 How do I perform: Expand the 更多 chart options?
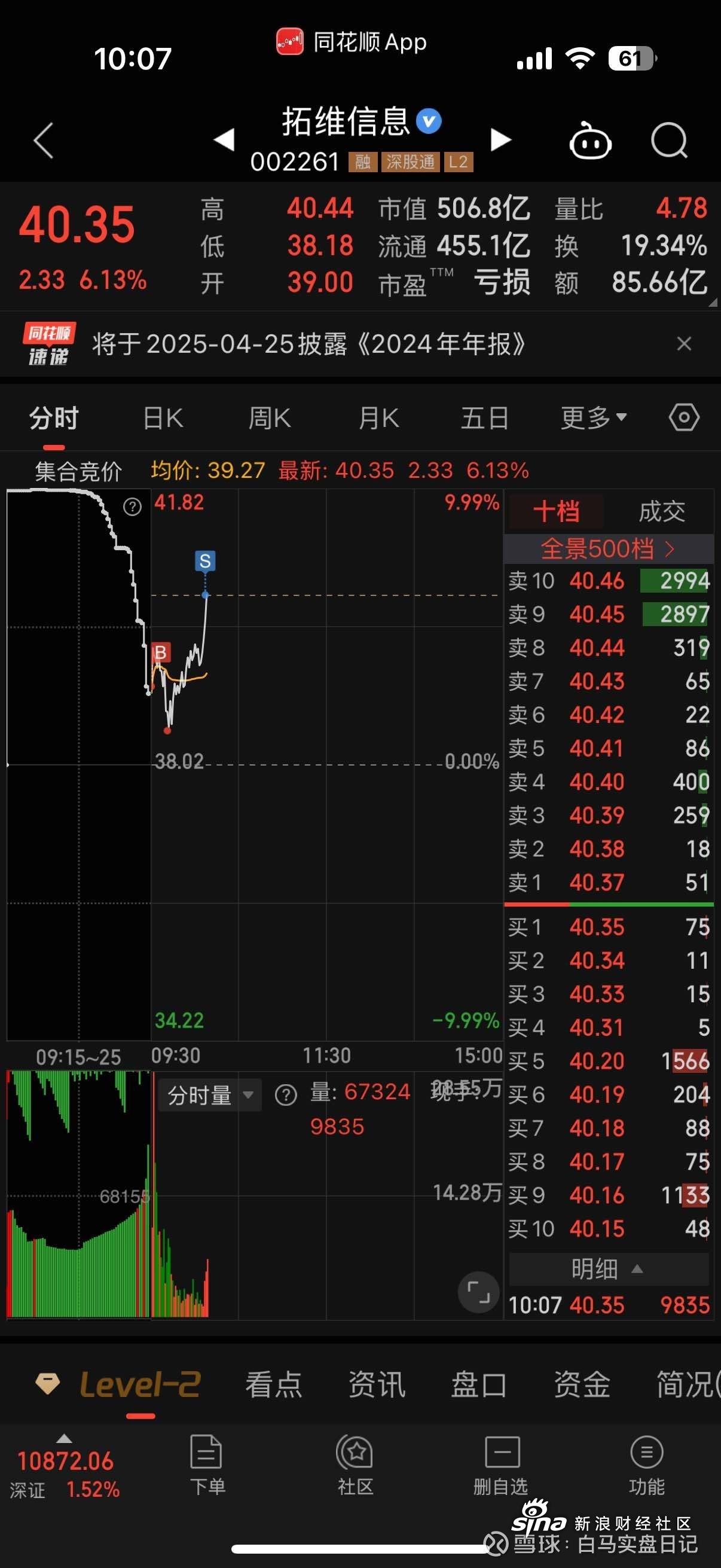[594, 418]
